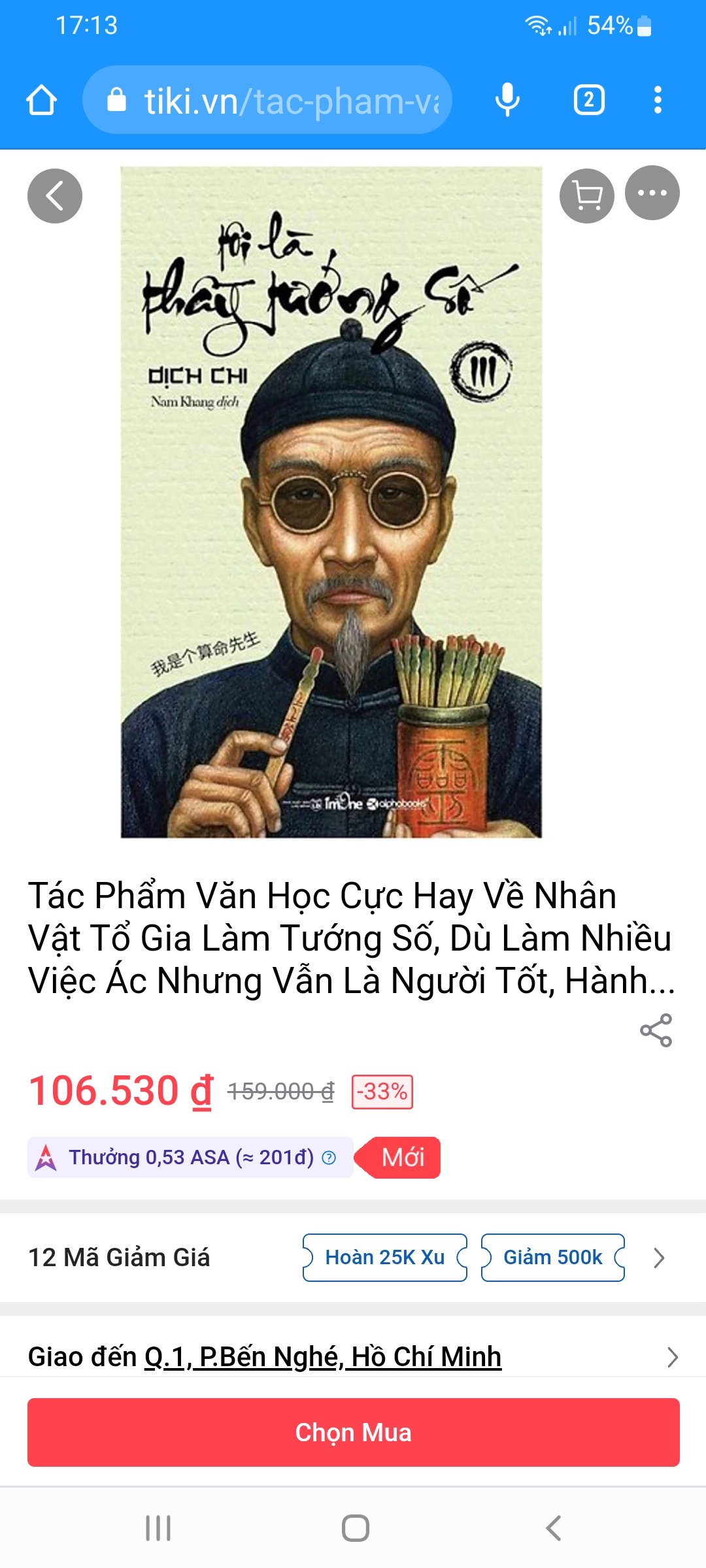
Task: Open browser home page
Action: (x=41, y=101)
